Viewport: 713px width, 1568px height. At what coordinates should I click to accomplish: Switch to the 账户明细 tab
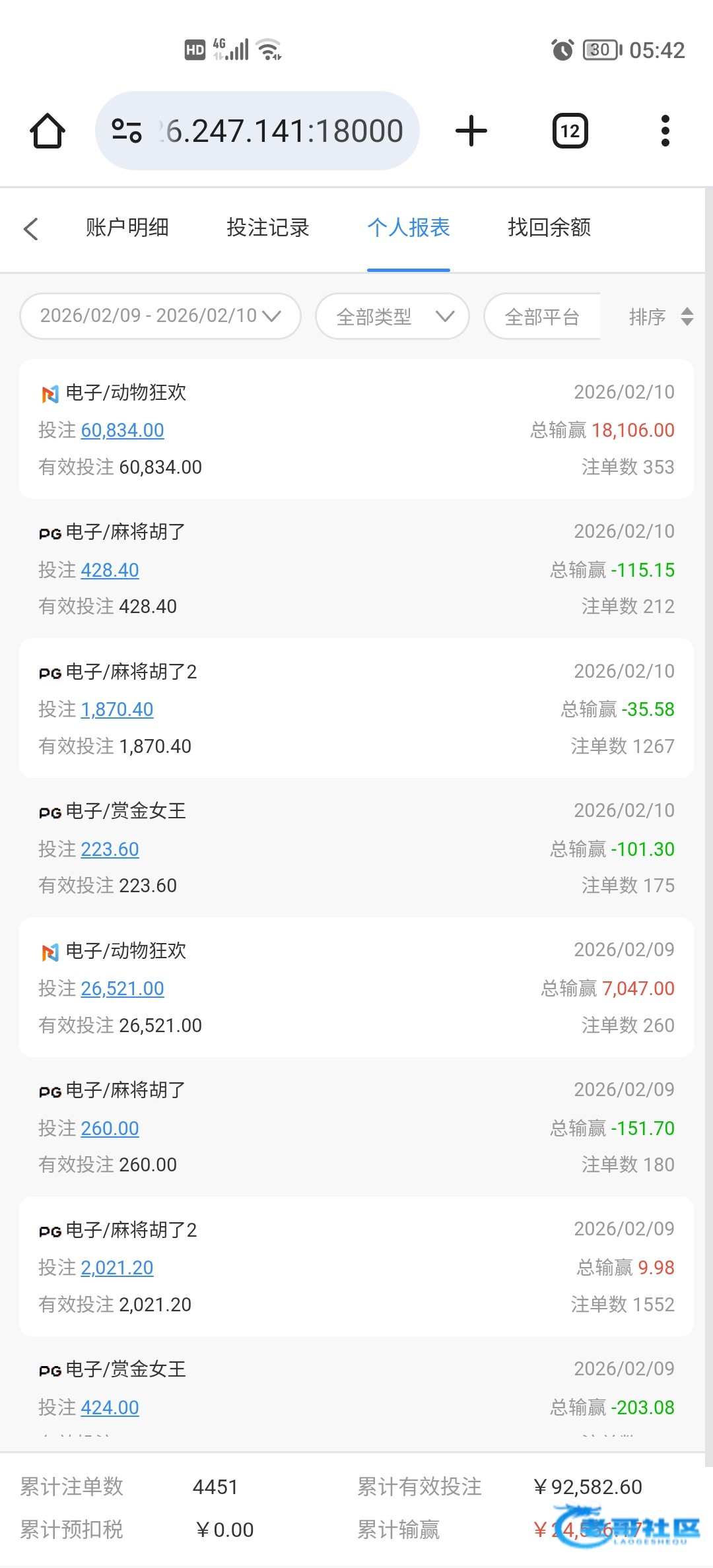click(x=127, y=228)
